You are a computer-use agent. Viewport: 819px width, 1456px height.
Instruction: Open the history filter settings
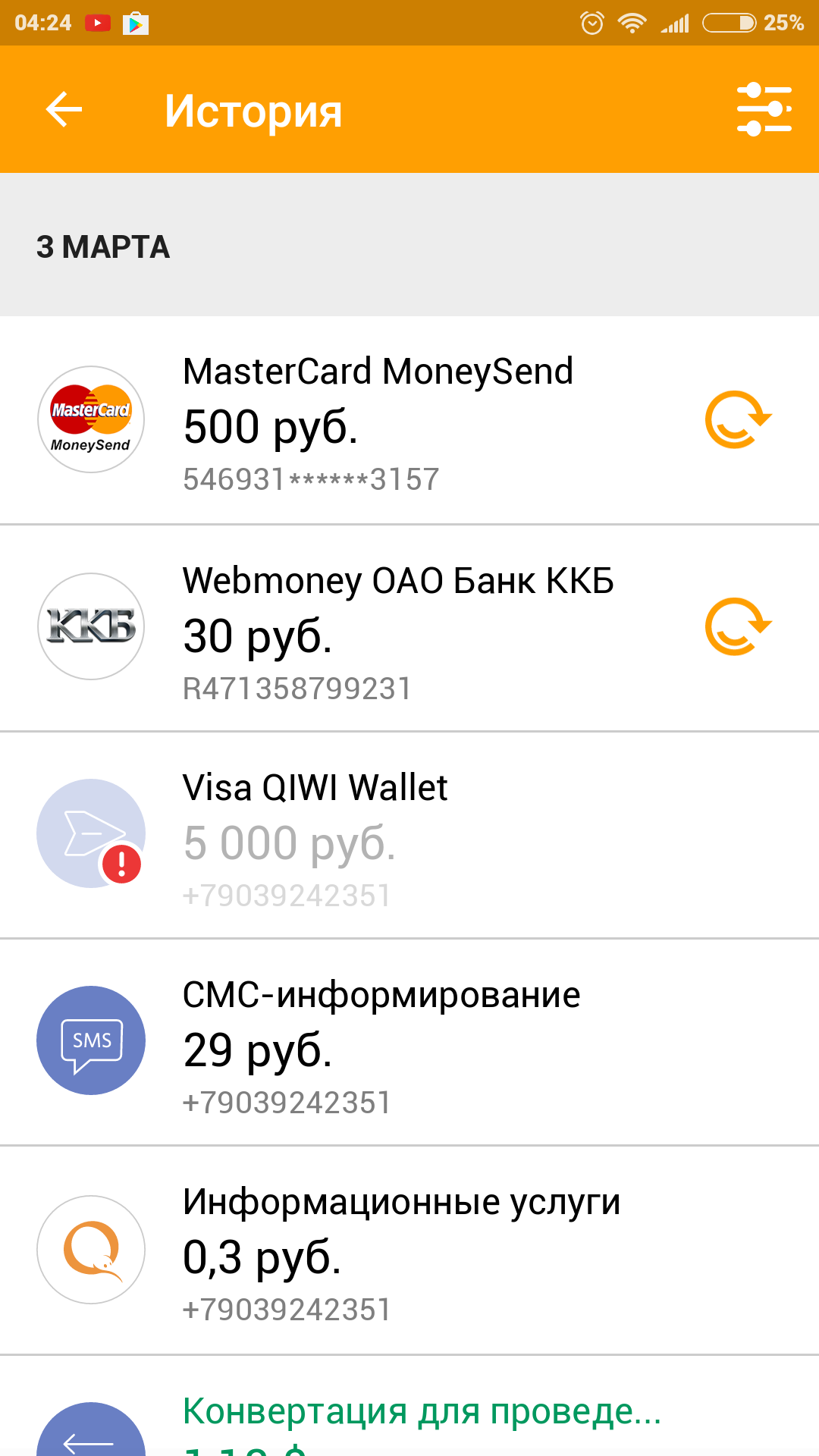[x=764, y=110]
